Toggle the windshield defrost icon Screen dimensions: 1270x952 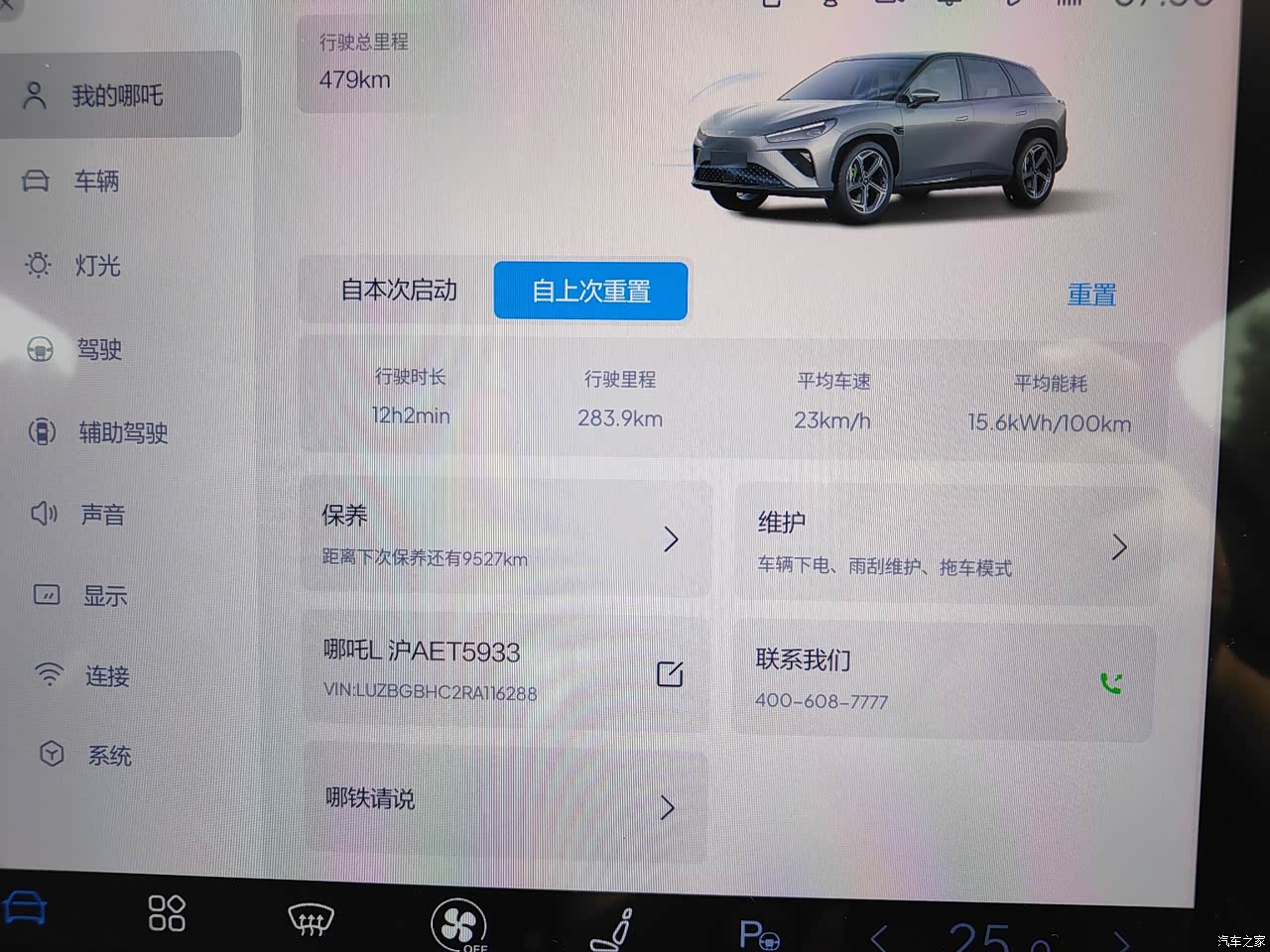tap(311, 919)
